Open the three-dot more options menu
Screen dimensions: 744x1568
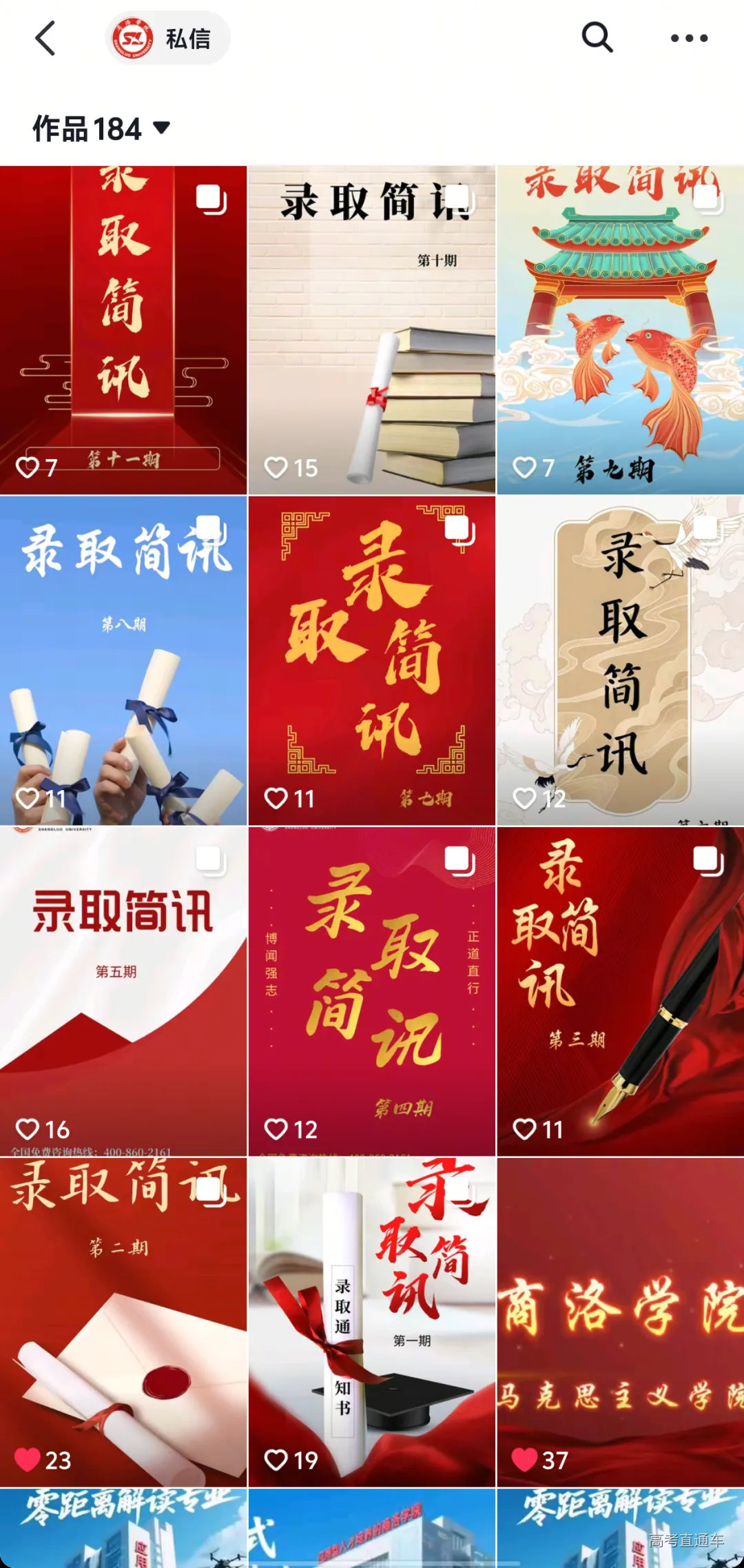click(x=689, y=38)
